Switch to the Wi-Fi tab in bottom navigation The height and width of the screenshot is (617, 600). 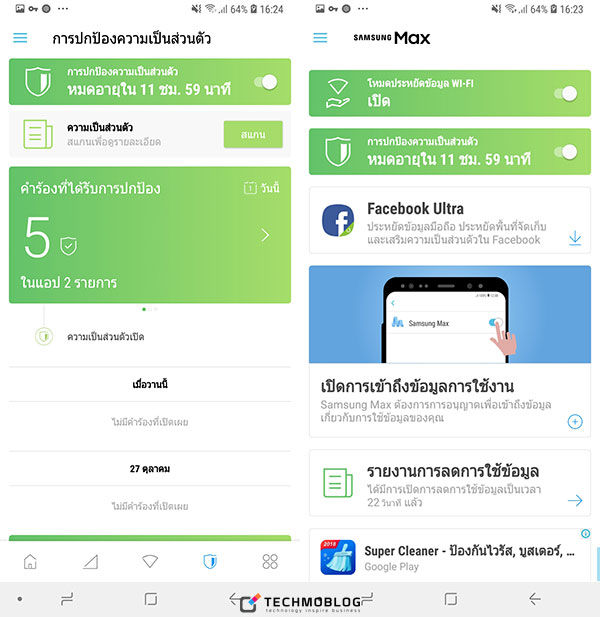coord(150,562)
